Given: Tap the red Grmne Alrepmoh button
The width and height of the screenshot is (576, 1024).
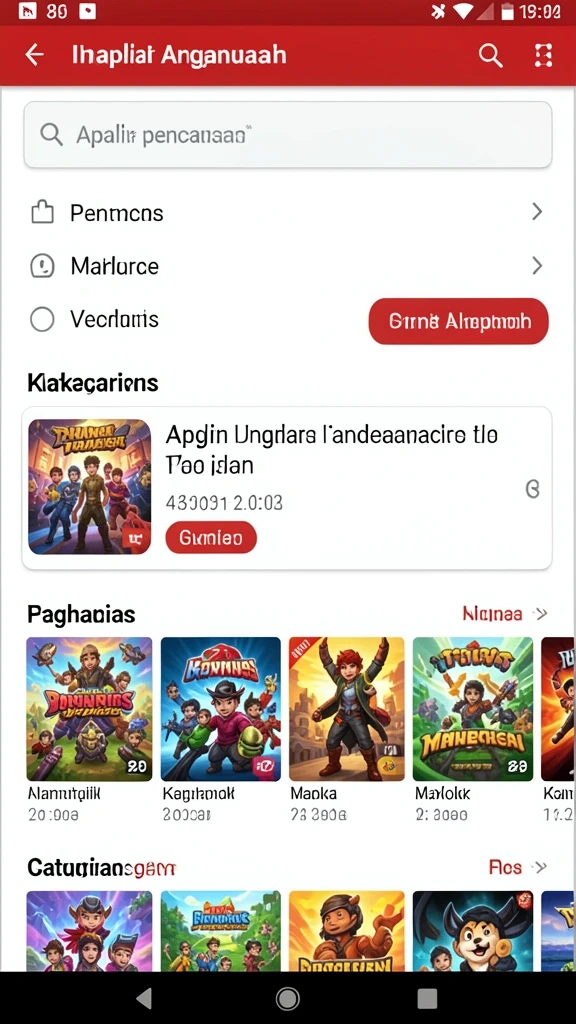Looking at the screenshot, I should pyautogui.click(x=458, y=321).
